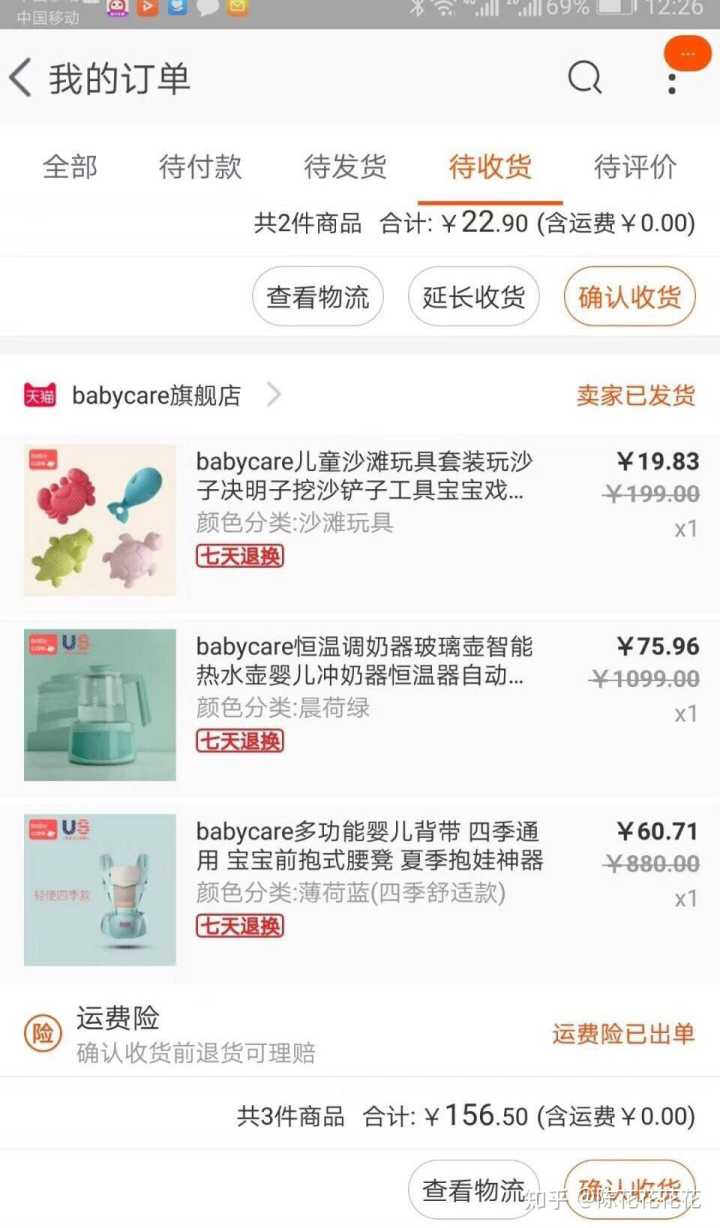Tap 查看物流 for the ¥22.90 order
The height and width of the screenshot is (1228, 720).
[x=318, y=297]
